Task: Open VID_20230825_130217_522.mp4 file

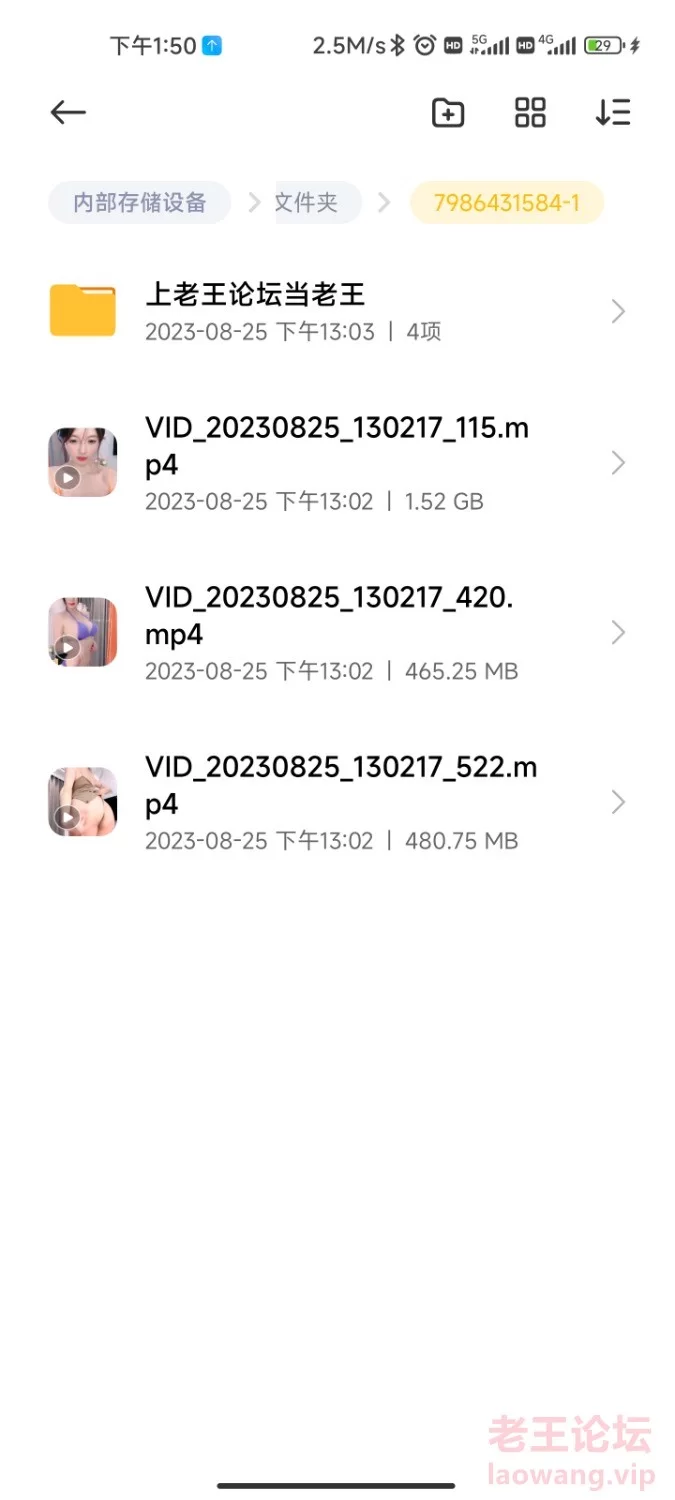Action: [x=336, y=803]
